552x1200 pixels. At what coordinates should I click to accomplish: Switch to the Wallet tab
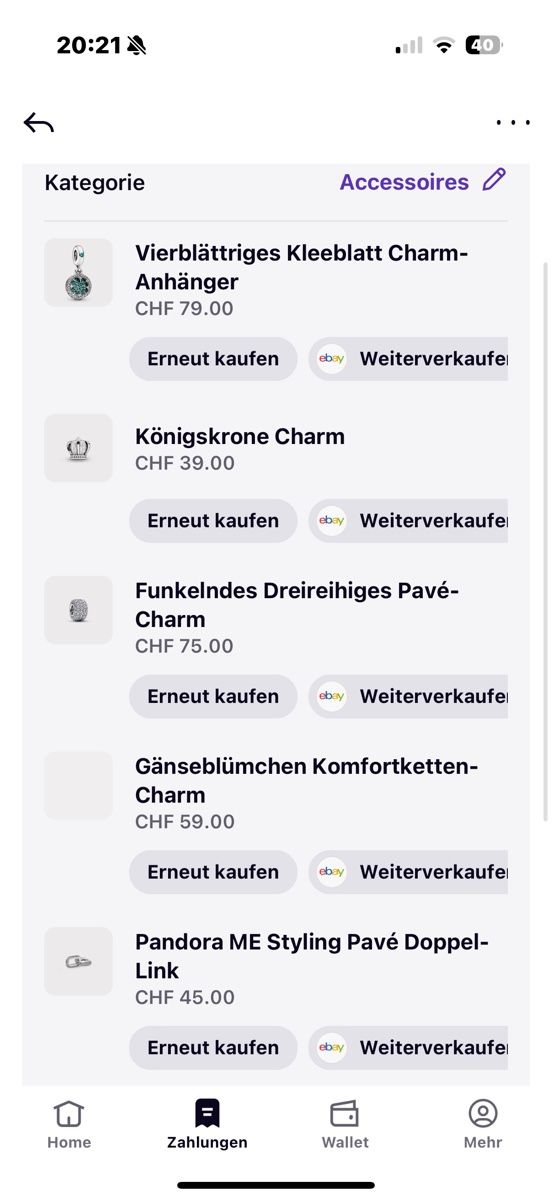345,1124
